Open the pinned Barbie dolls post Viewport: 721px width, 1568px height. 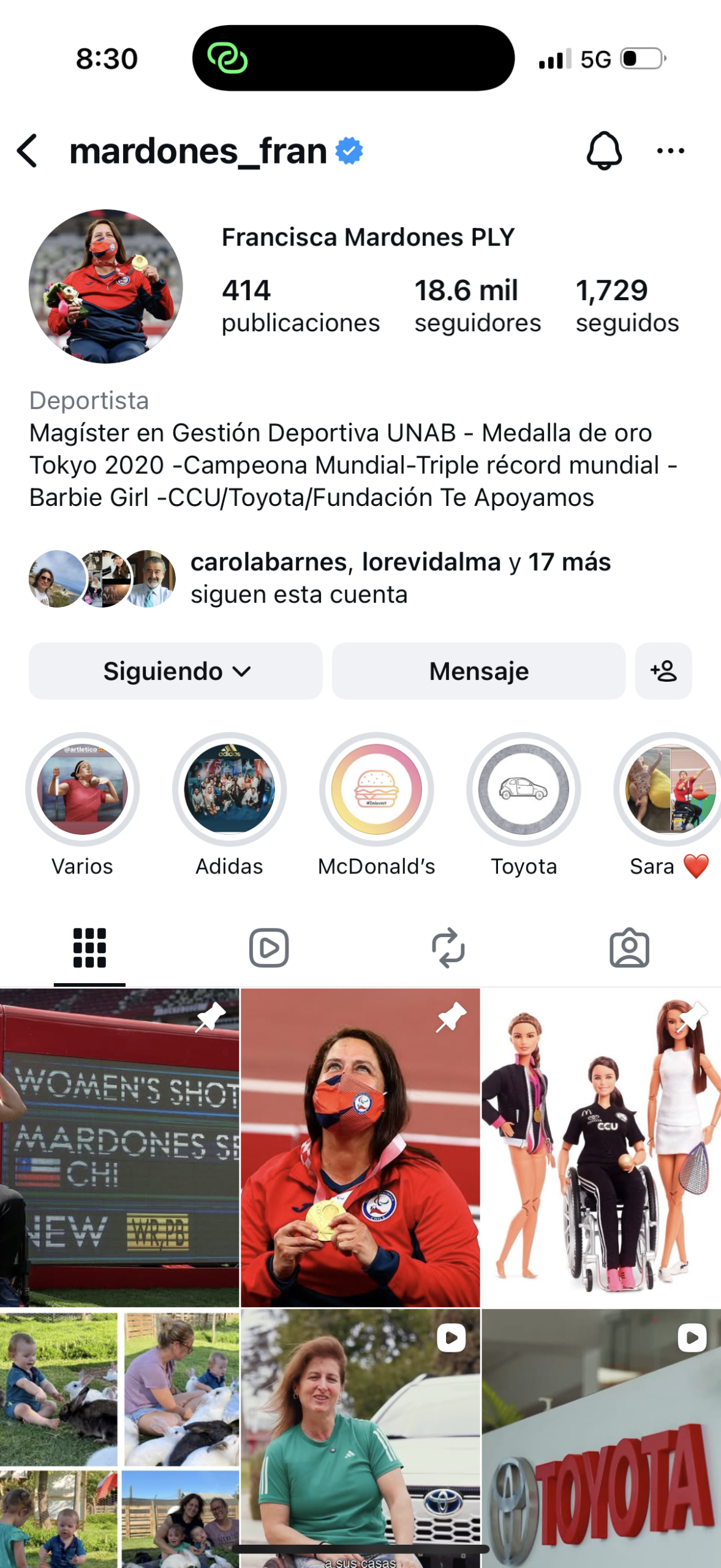(x=601, y=1148)
